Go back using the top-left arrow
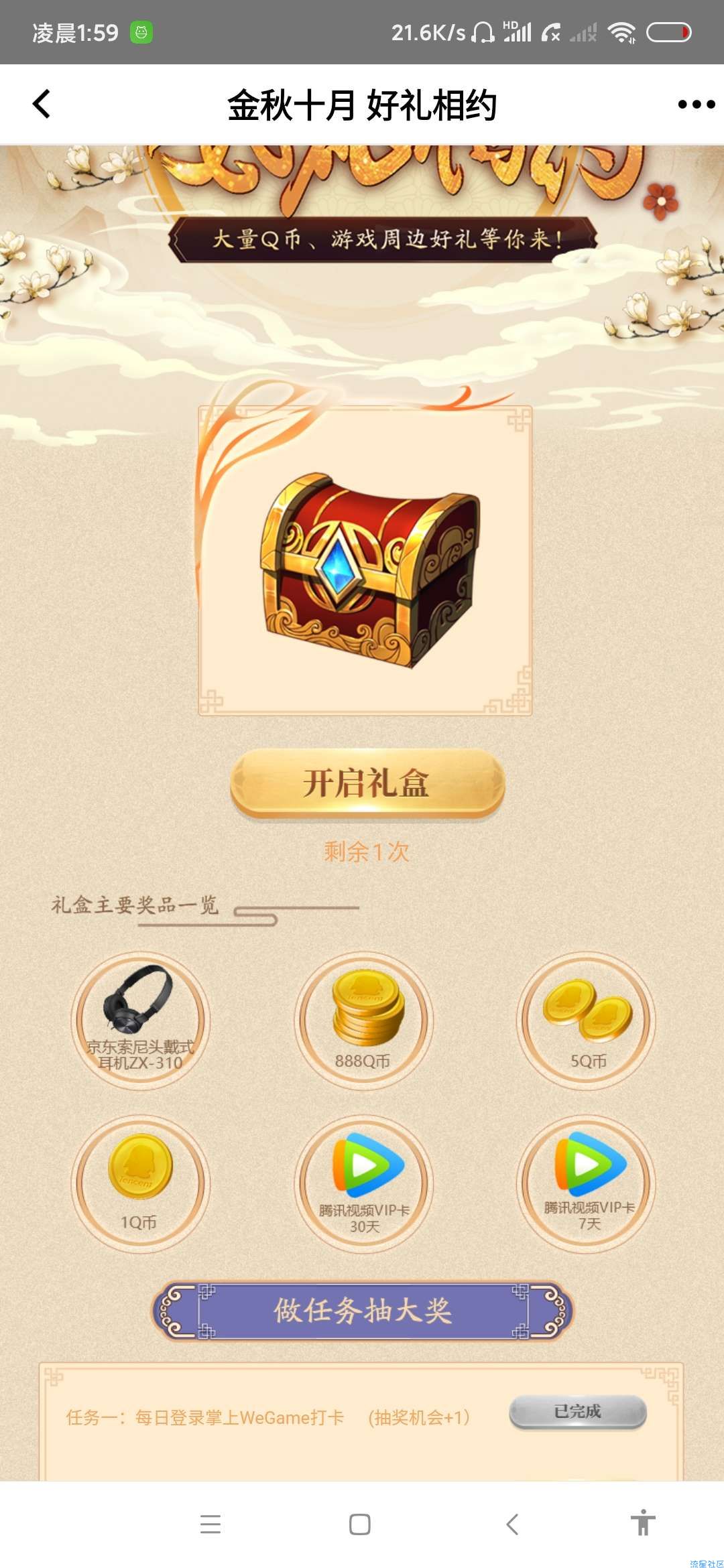The width and height of the screenshot is (724, 1568). click(x=42, y=105)
